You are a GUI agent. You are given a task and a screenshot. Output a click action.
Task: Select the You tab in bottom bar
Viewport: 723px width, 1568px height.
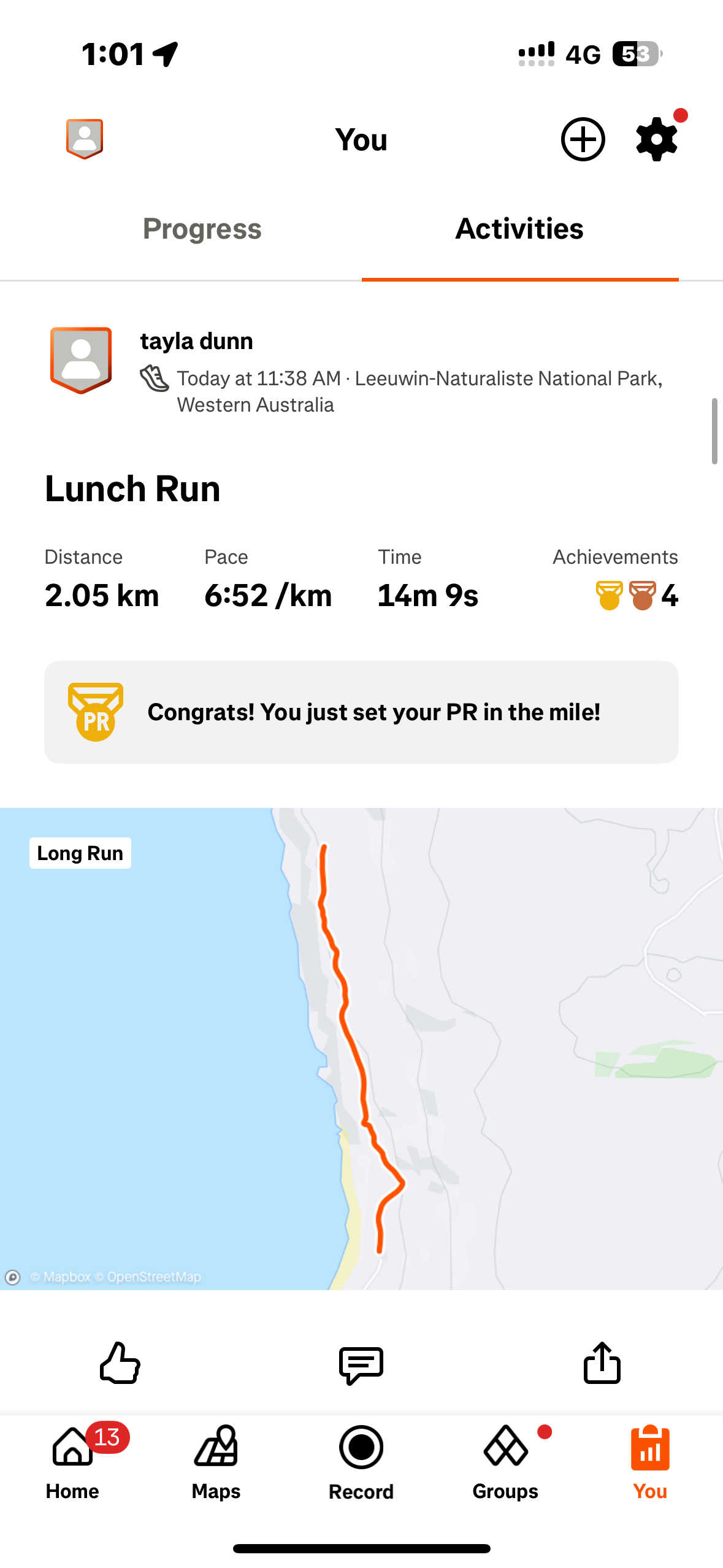point(650,1463)
